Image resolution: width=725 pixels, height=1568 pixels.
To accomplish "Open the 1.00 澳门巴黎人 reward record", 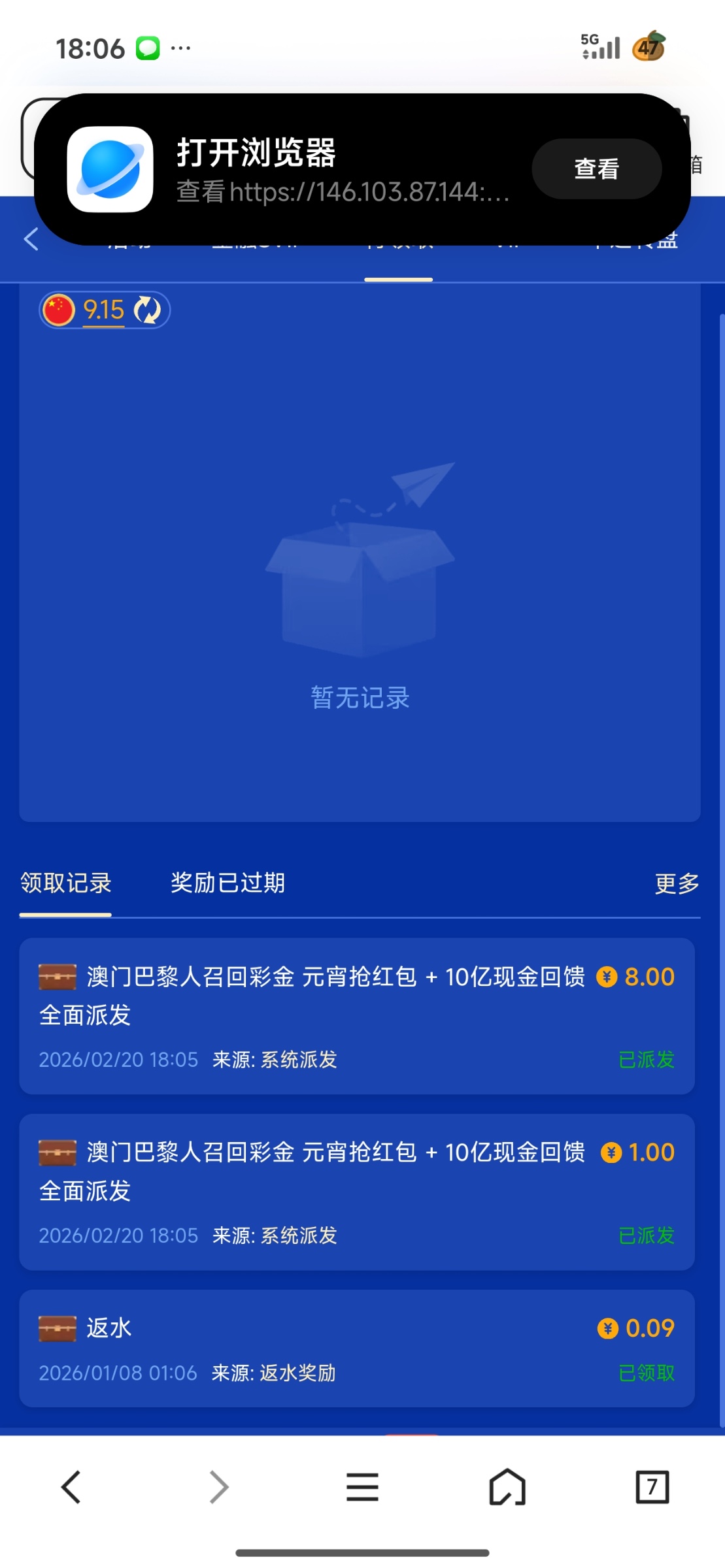I will [356, 1192].
